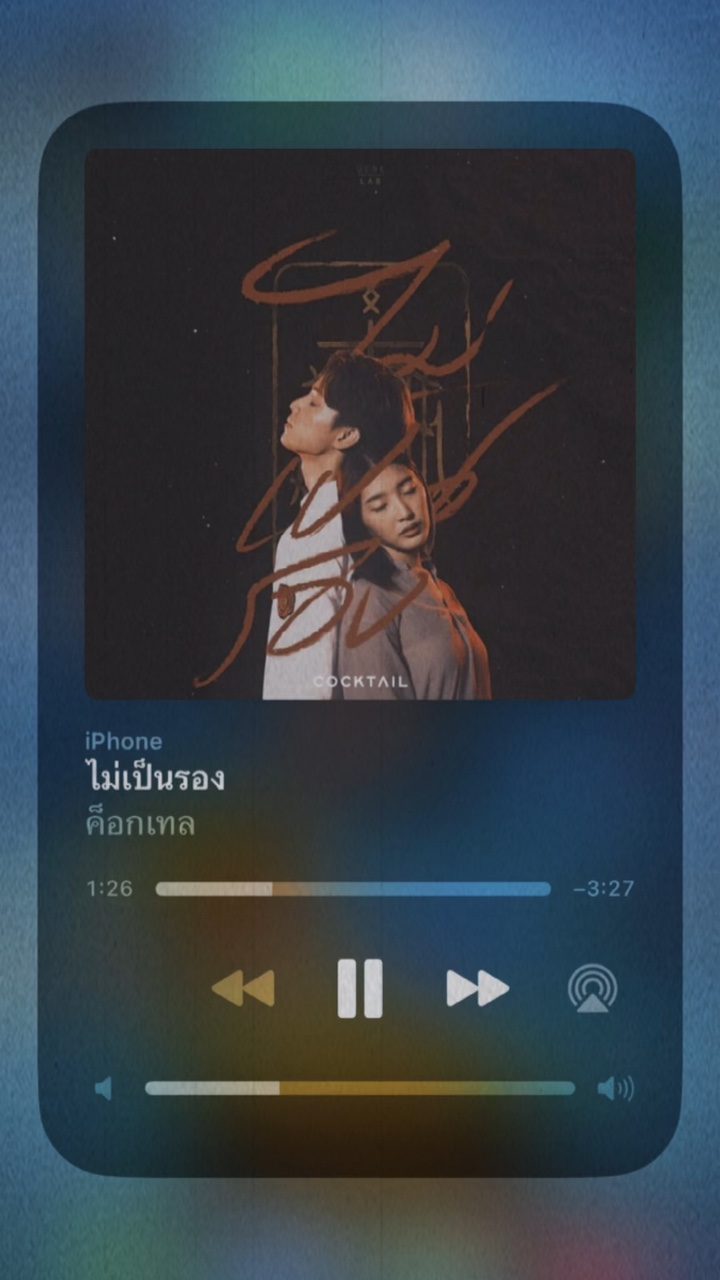Open the Cocktail album artwork
720x1280 pixels.
point(360,424)
